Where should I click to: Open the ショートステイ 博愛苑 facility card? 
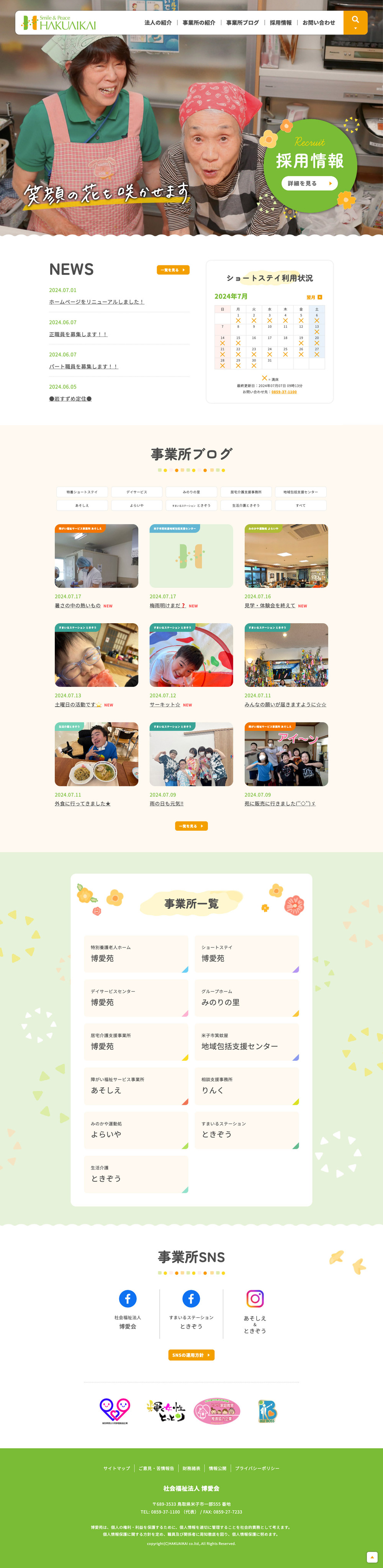tap(247, 954)
